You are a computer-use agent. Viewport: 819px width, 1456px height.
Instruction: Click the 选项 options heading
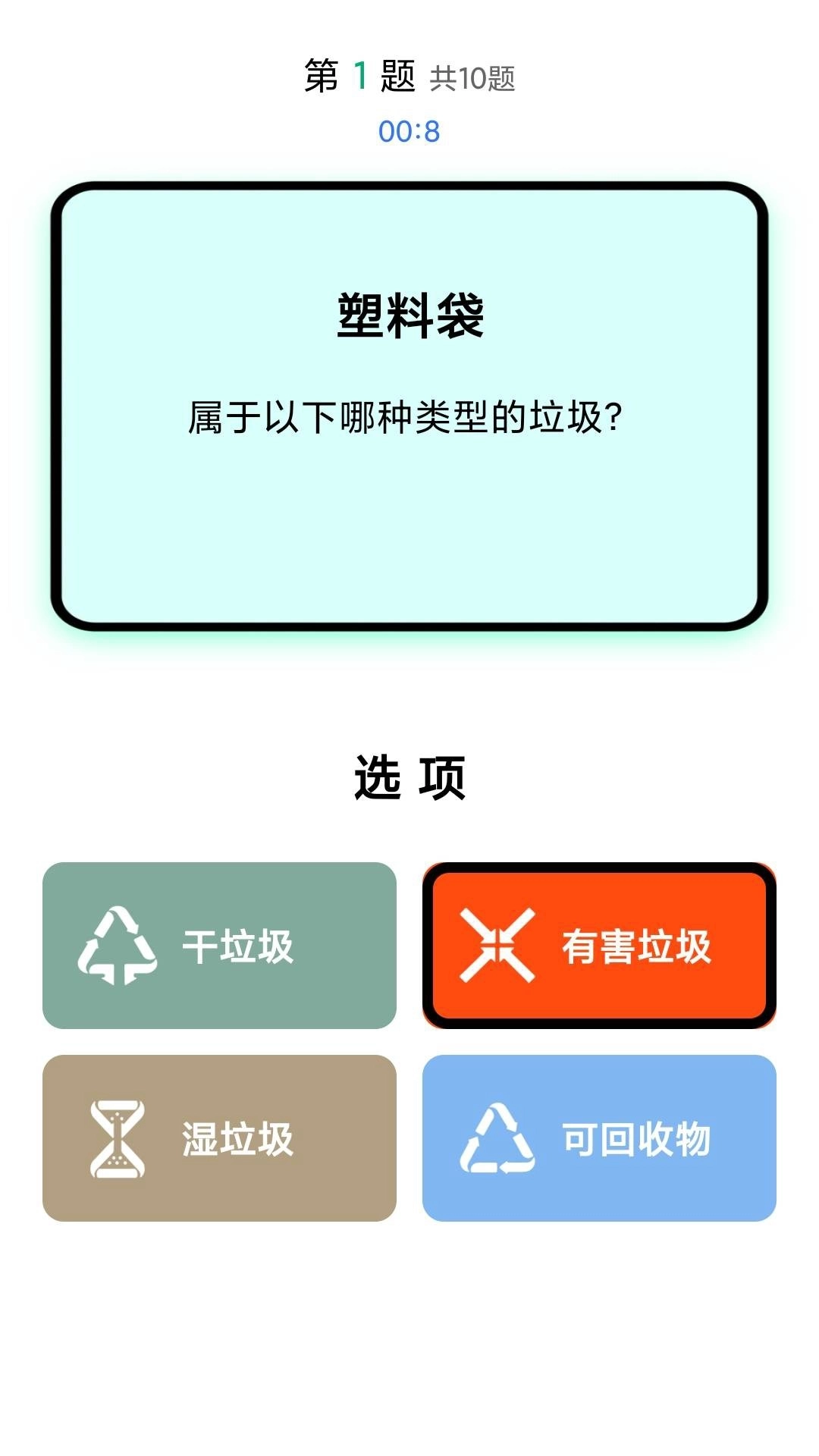(x=409, y=775)
